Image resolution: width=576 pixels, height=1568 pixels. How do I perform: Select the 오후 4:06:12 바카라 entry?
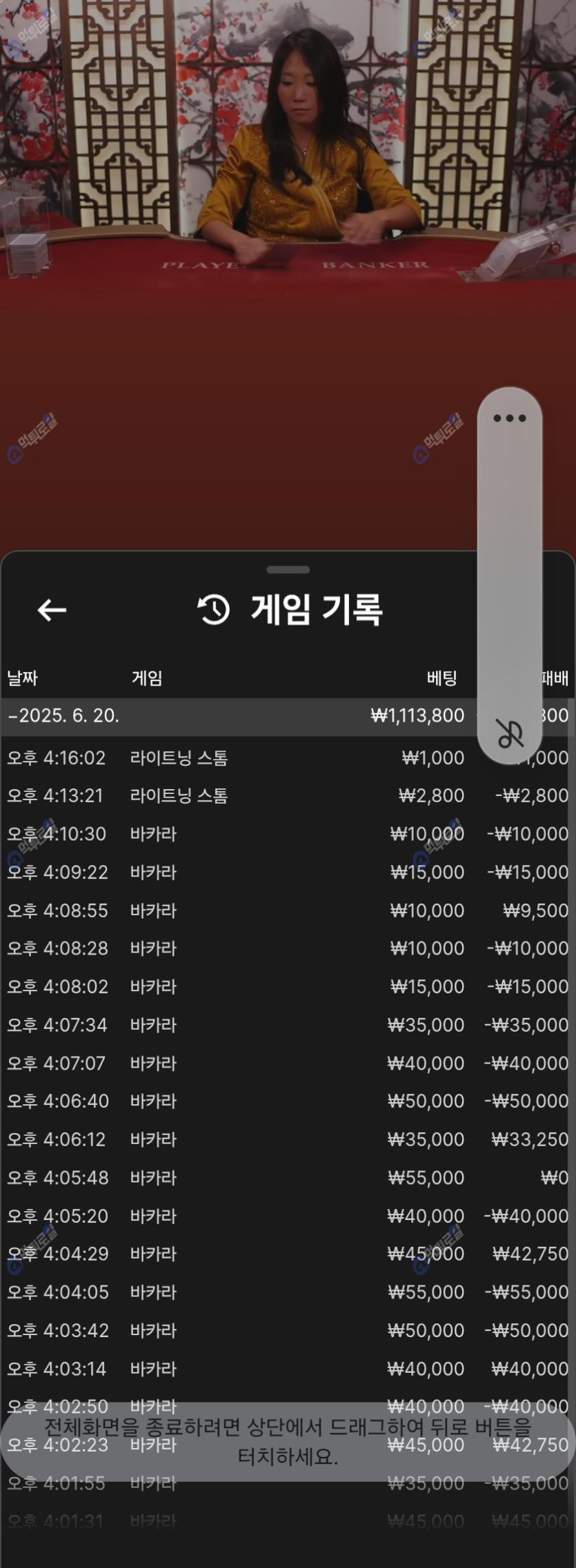[x=235, y=1139]
